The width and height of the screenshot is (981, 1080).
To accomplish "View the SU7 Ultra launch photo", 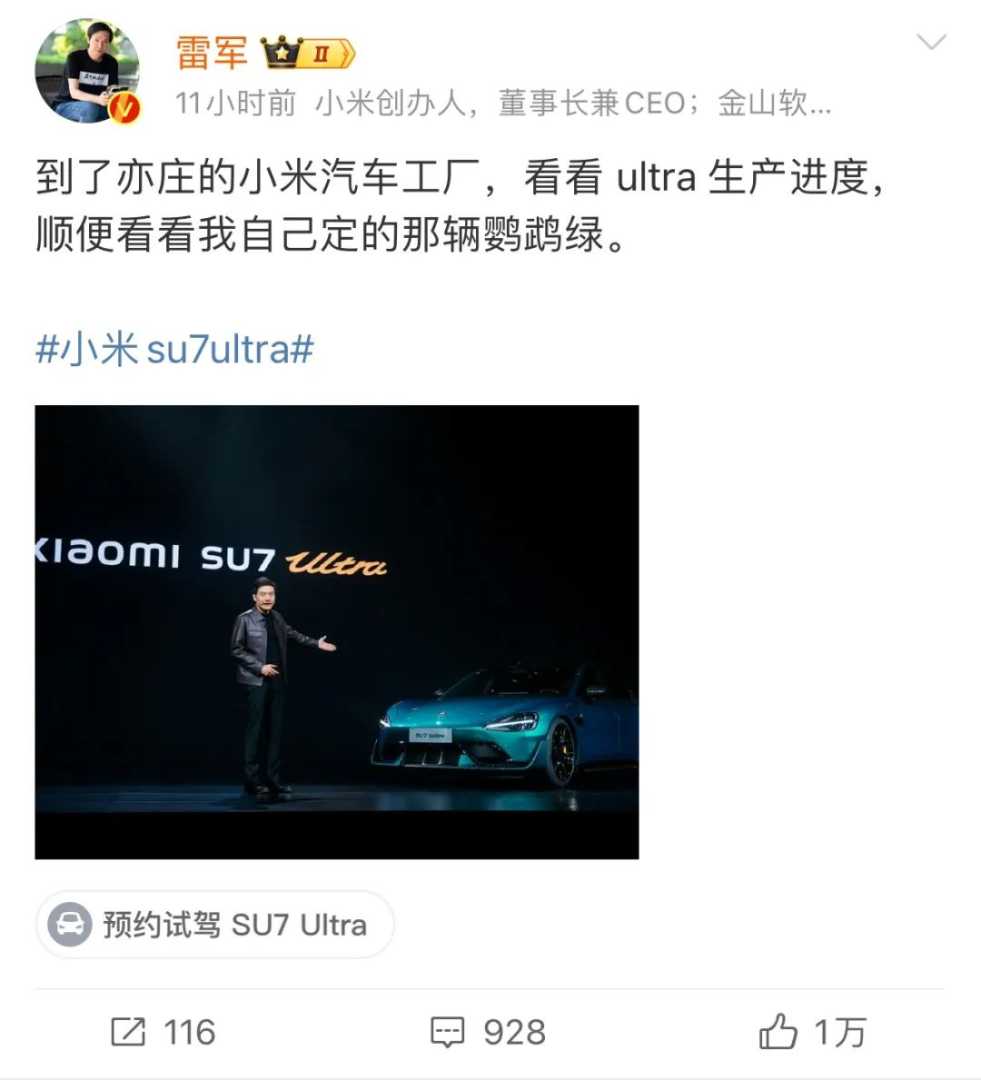I will click(336, 631).
